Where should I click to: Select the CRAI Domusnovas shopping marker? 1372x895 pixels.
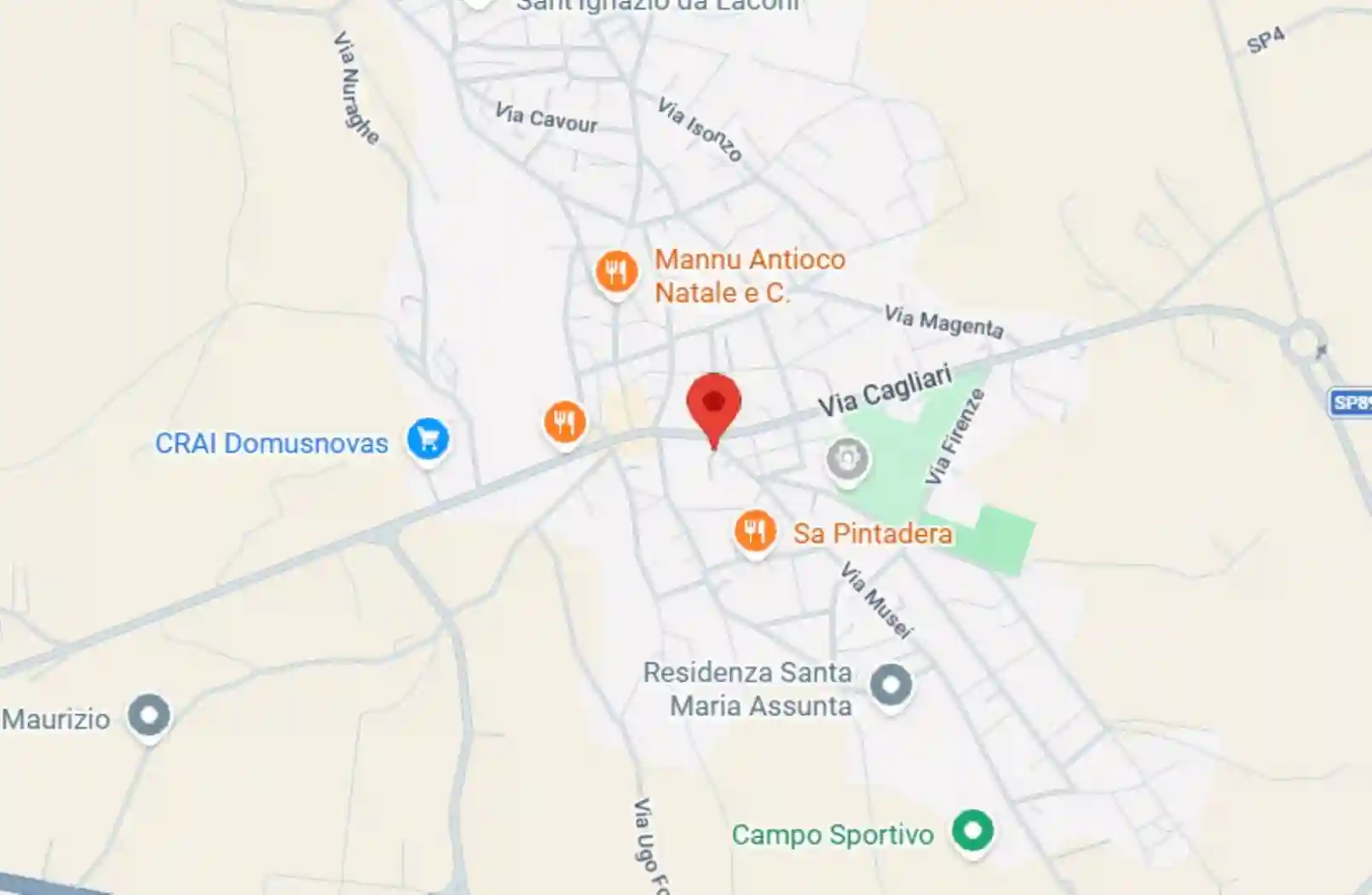428,439
